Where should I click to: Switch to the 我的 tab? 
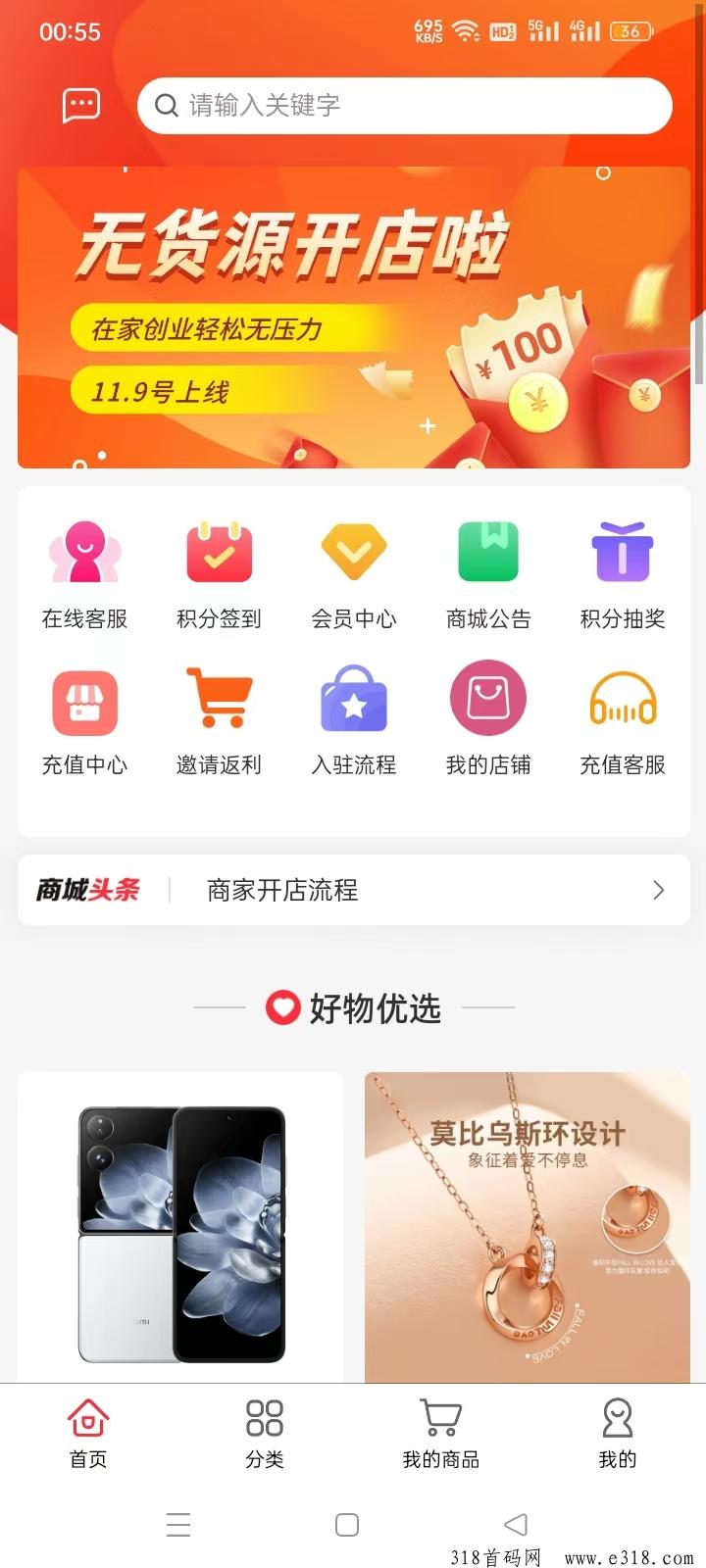(x=618, y=1433)
